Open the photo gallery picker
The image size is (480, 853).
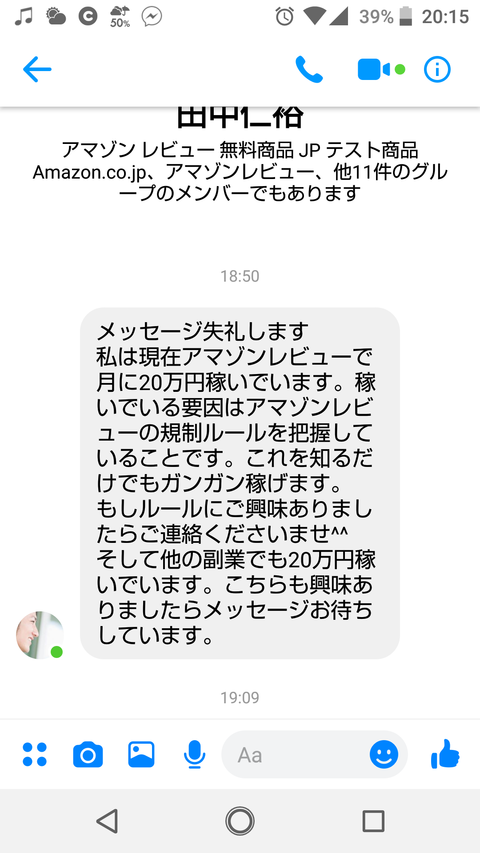[x=141, y=755]
